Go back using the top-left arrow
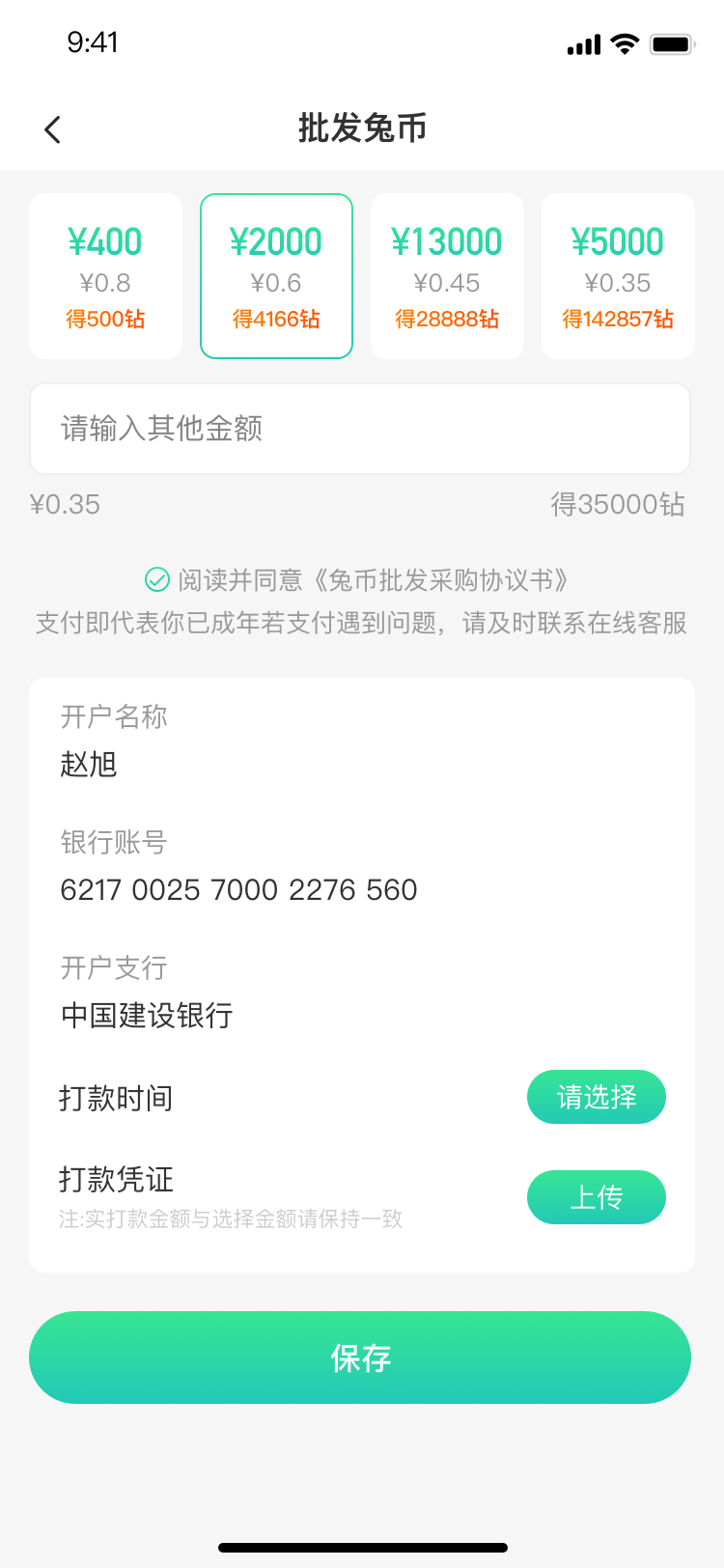This screenshot has height=1568, width=724. pyautogui.click(x=53, y=129)
